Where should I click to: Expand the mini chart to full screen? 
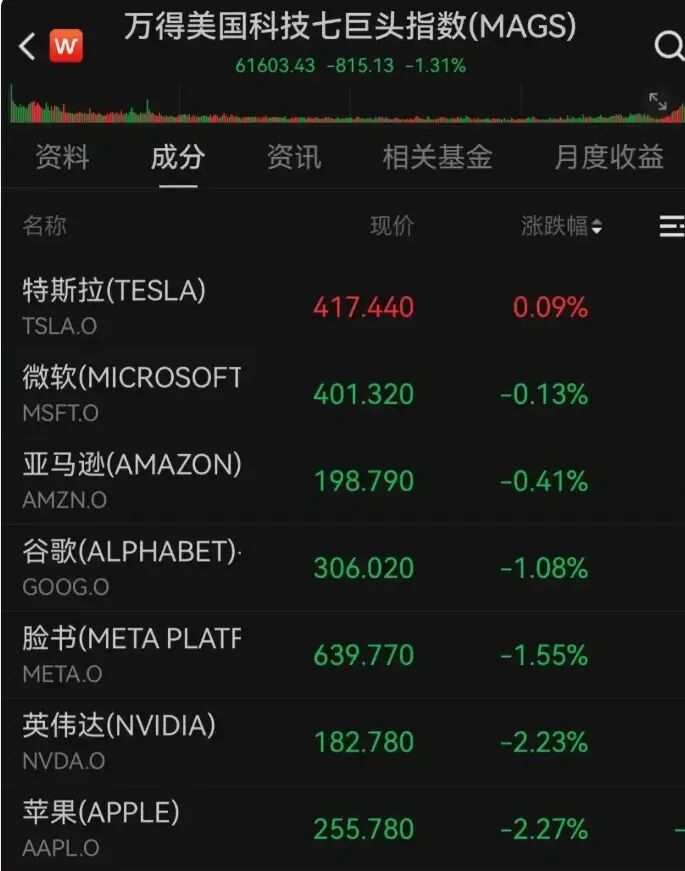click(x=657, y=101)
